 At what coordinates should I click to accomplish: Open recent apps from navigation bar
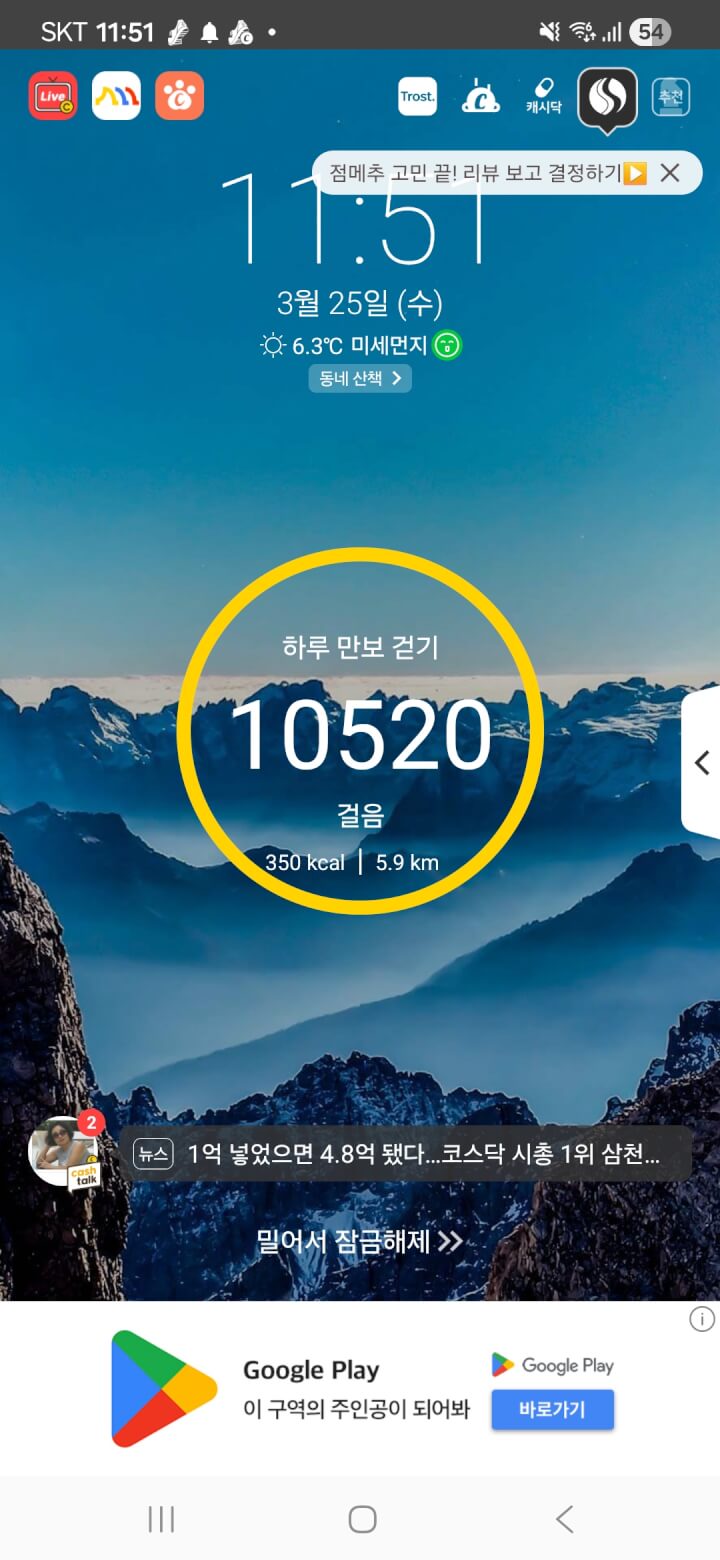point(161,1520)
